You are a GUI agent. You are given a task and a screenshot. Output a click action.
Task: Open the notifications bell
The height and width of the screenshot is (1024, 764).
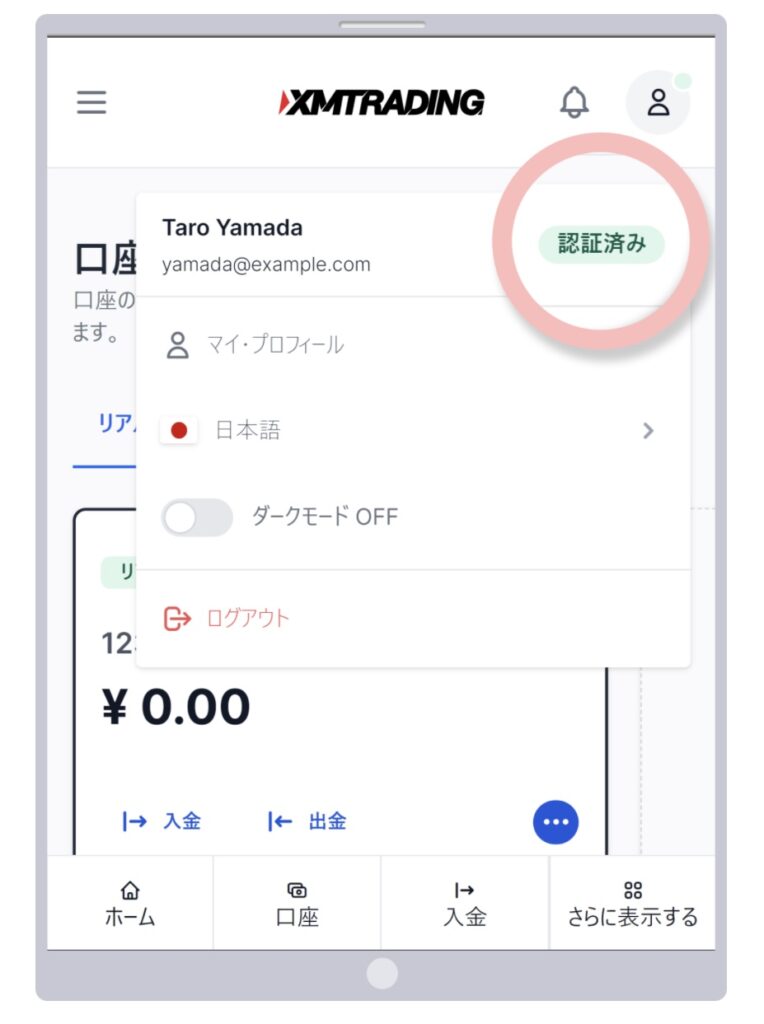point(574,102)
